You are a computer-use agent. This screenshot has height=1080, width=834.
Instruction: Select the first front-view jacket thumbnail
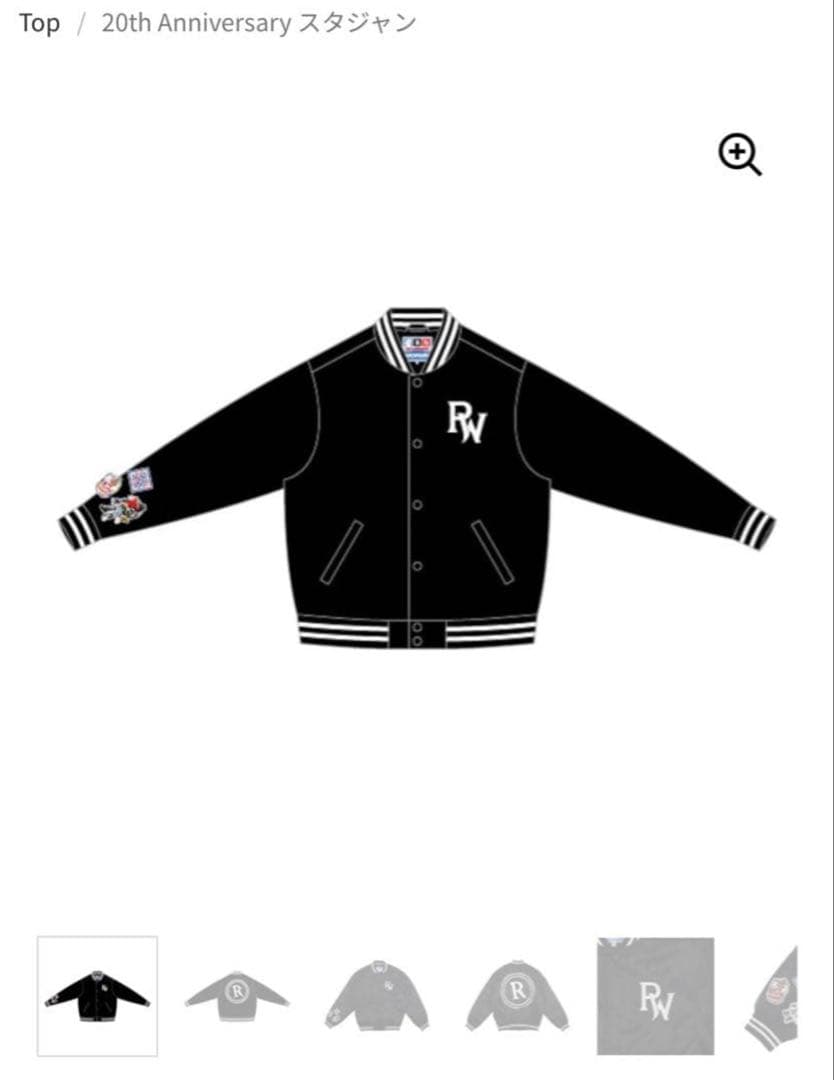(x=97, y=995)
